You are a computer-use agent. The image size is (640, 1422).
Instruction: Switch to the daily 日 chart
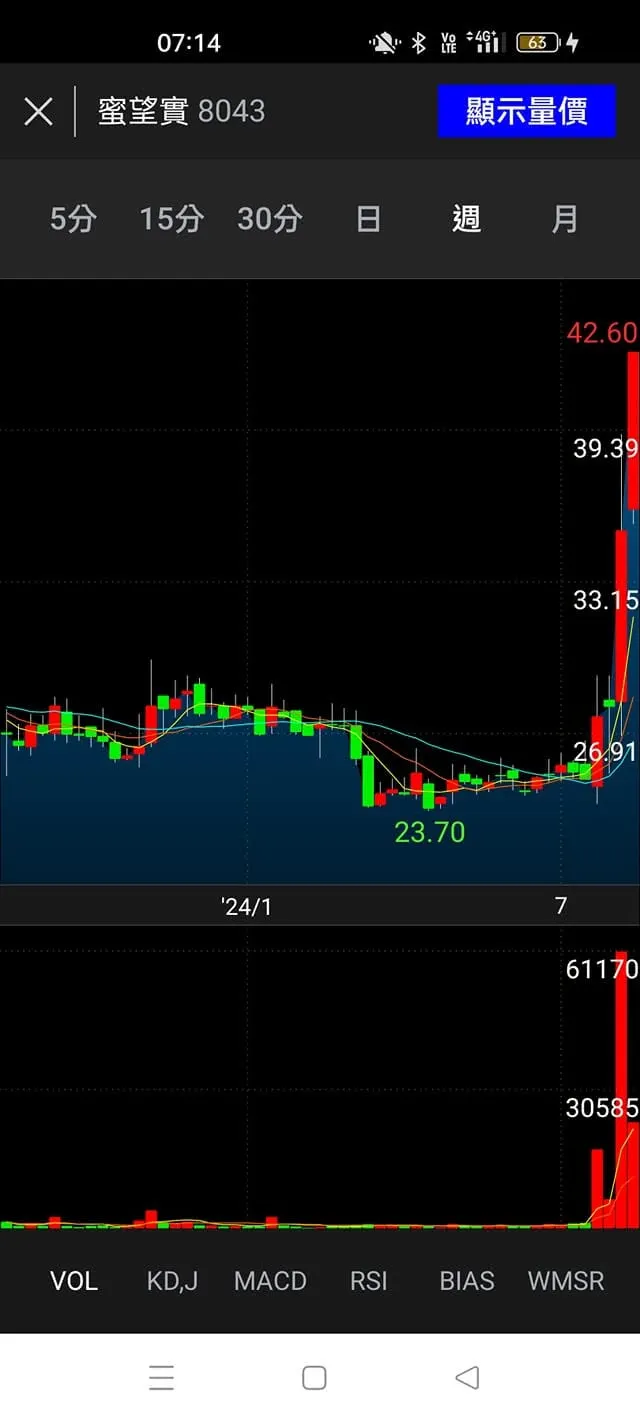368,219
